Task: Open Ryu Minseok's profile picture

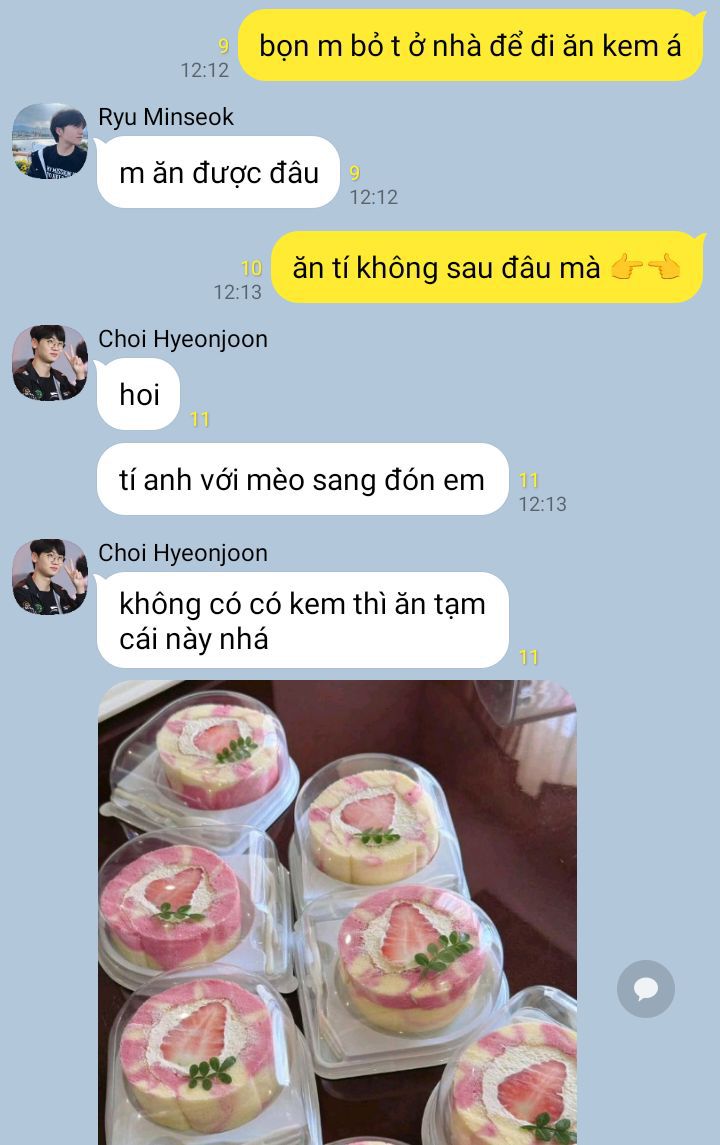Action: click(50, 141)
